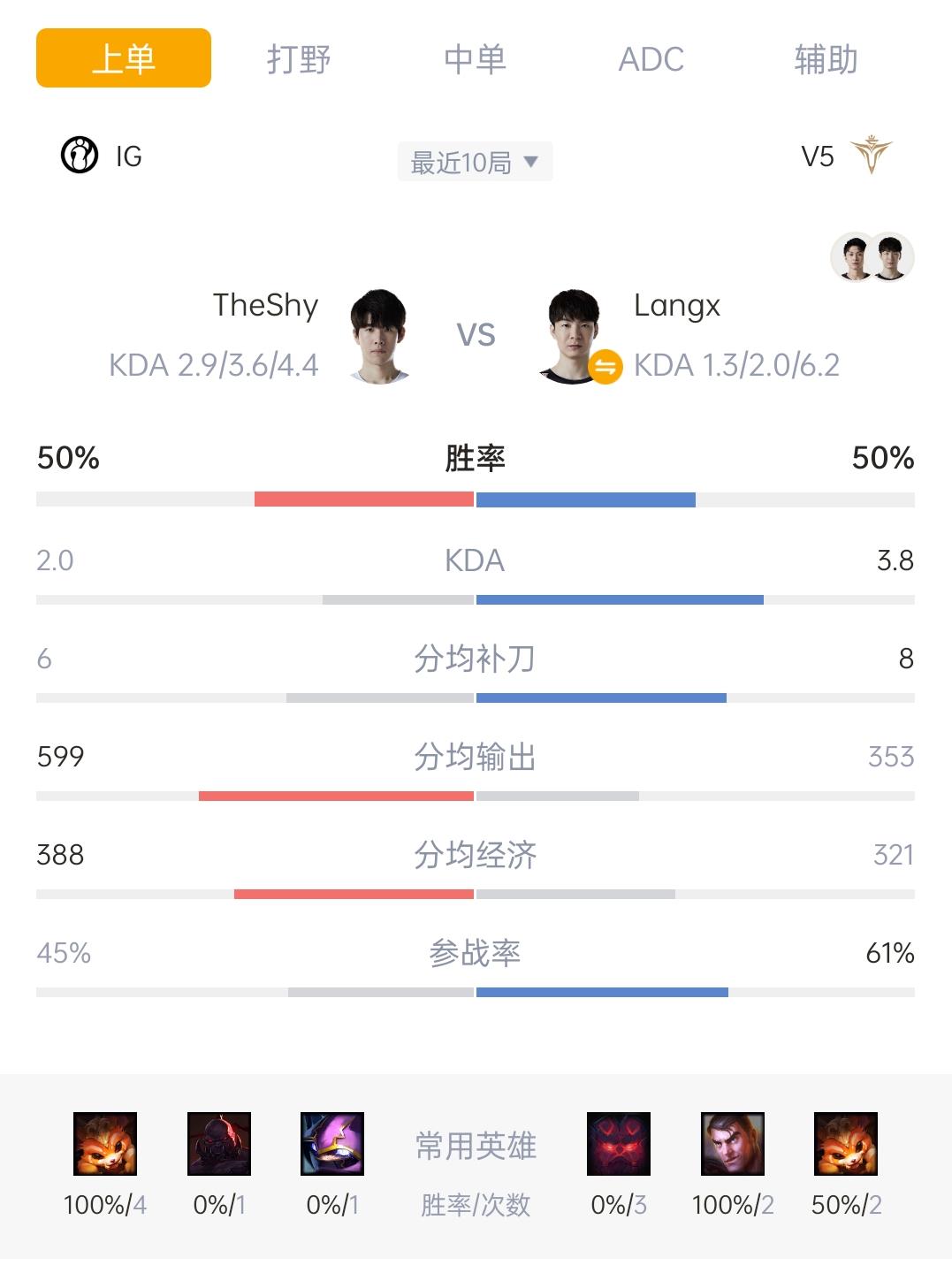This screenshot has width=952, height=1273.
Task: Switch to the 打野 tab
Action: click(x=299, y=59)
